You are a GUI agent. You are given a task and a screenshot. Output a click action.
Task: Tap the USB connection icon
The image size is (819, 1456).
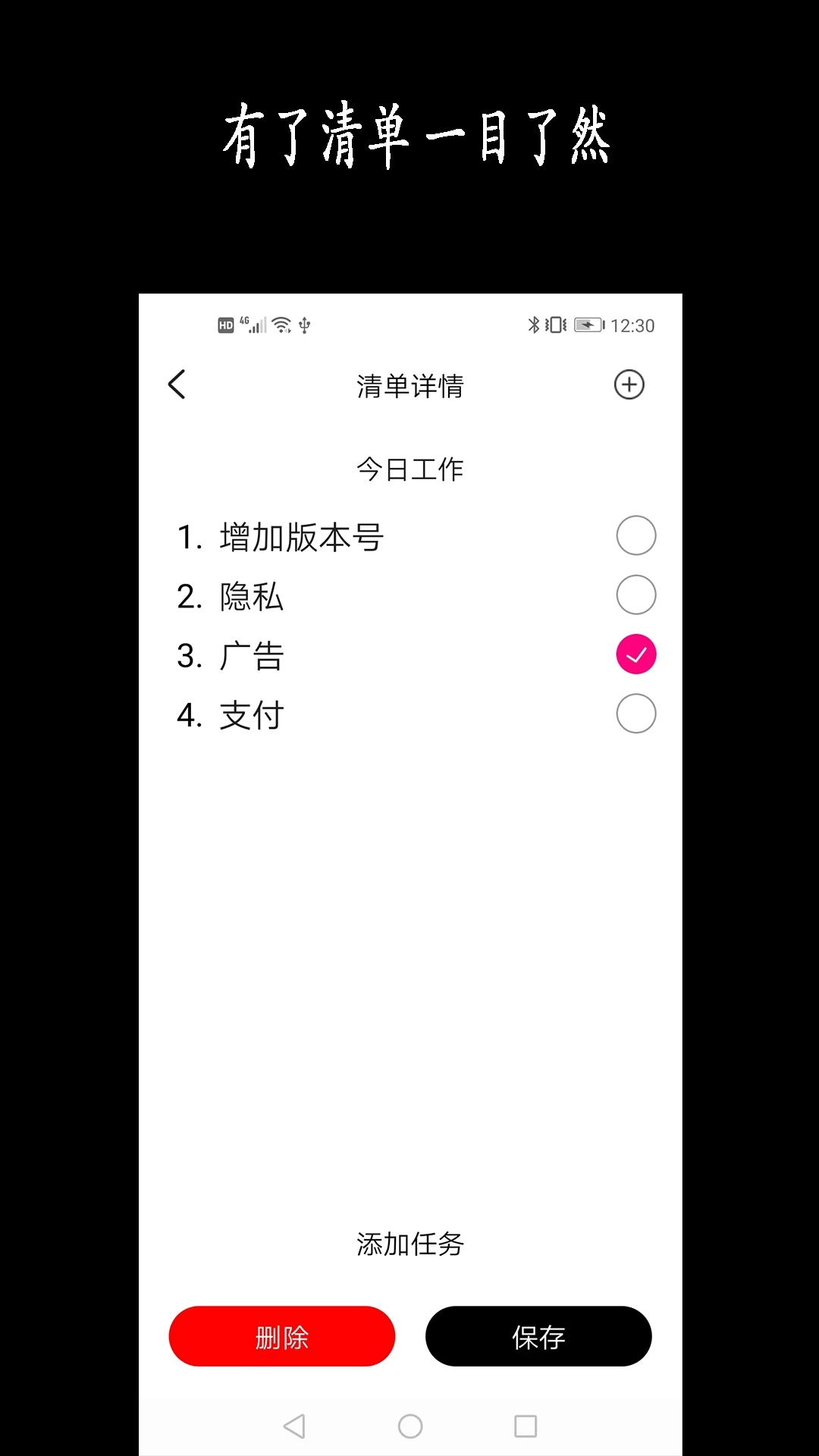click(x=305, y=325)
